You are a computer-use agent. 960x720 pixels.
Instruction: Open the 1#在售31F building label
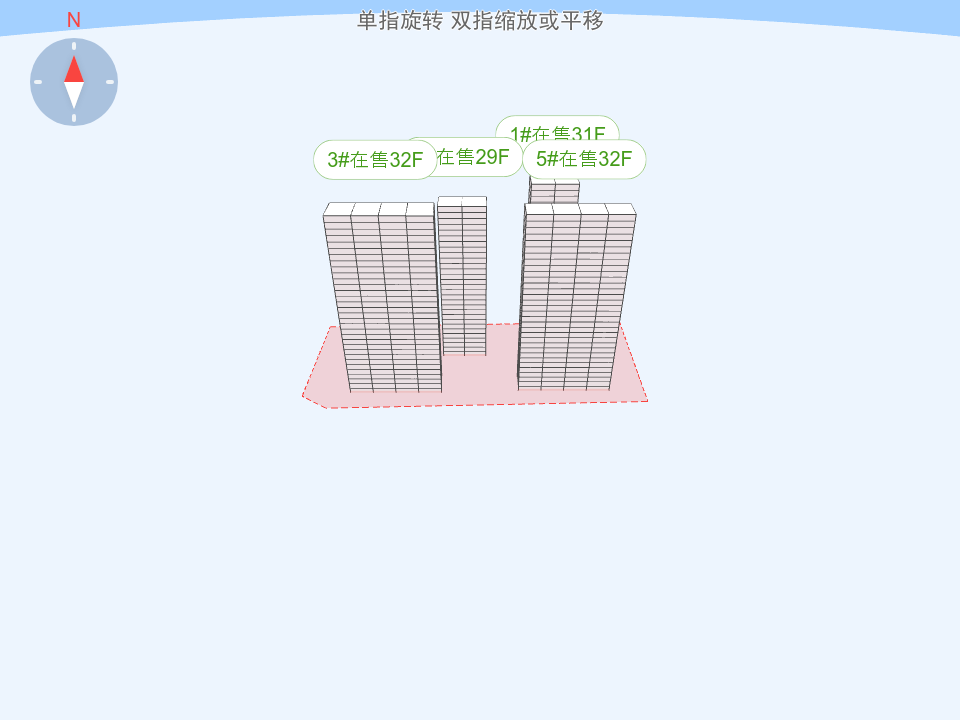pyautogui.click(x=557, y=128)
